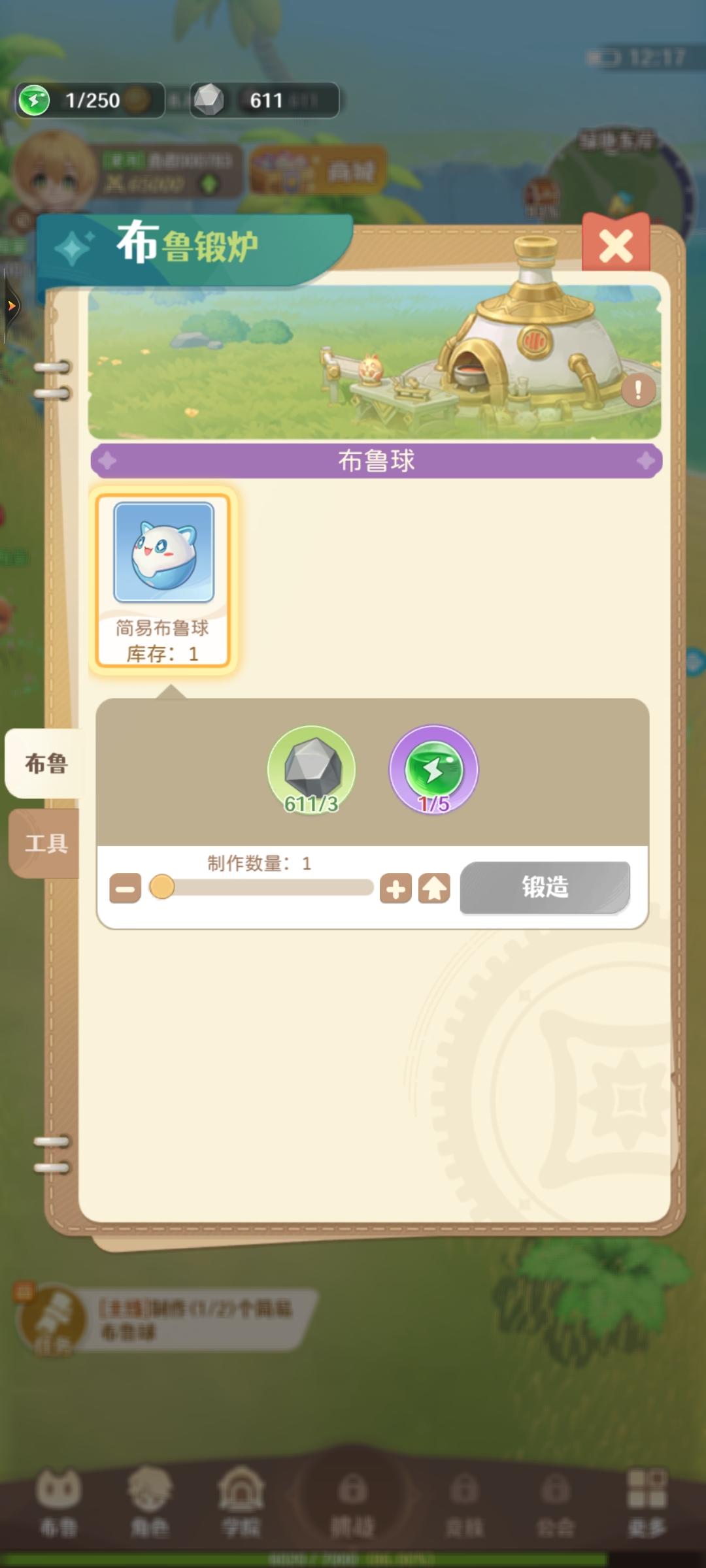
Task: Decrease craft quantity with the minus button
Action: (x=124, y=888)
